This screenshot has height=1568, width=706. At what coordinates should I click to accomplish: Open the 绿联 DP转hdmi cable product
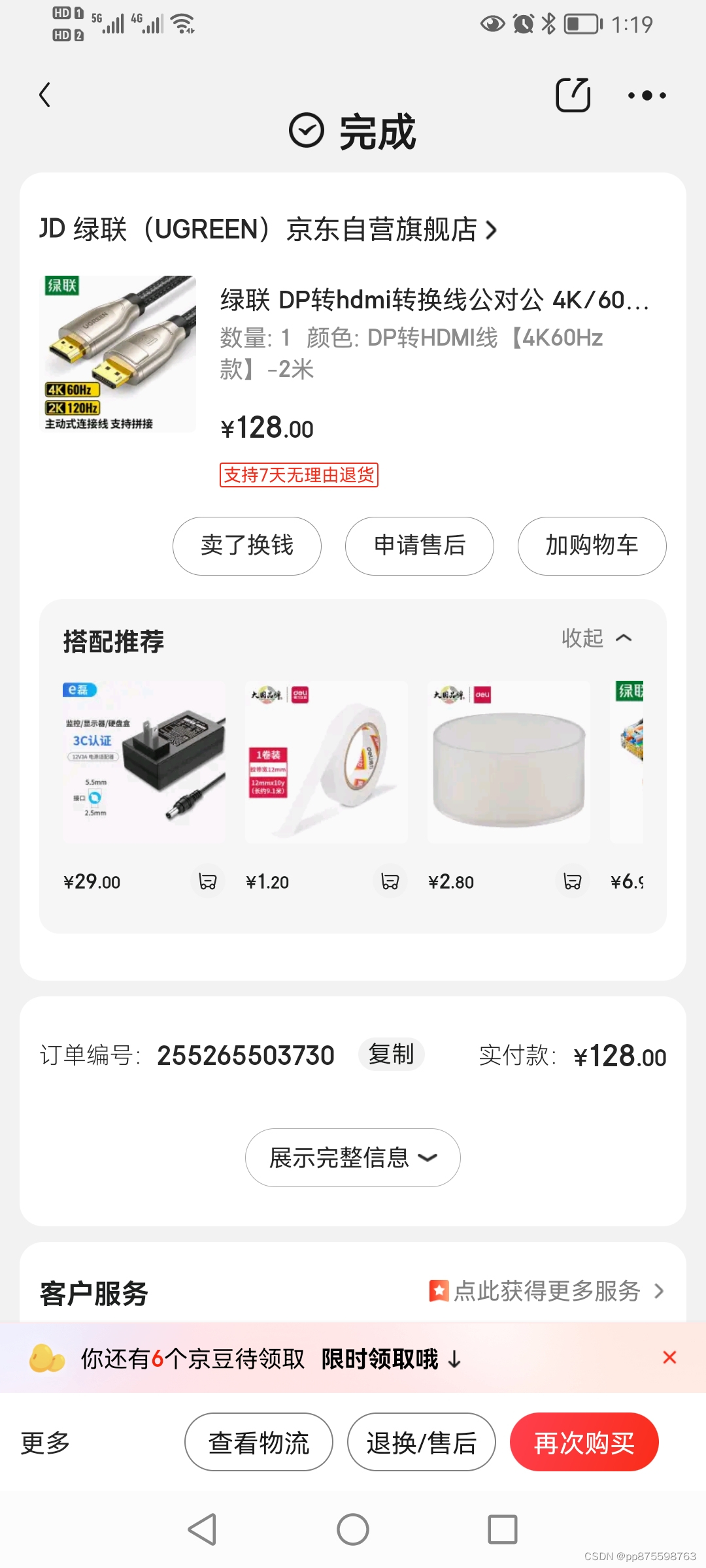point(434,301)
